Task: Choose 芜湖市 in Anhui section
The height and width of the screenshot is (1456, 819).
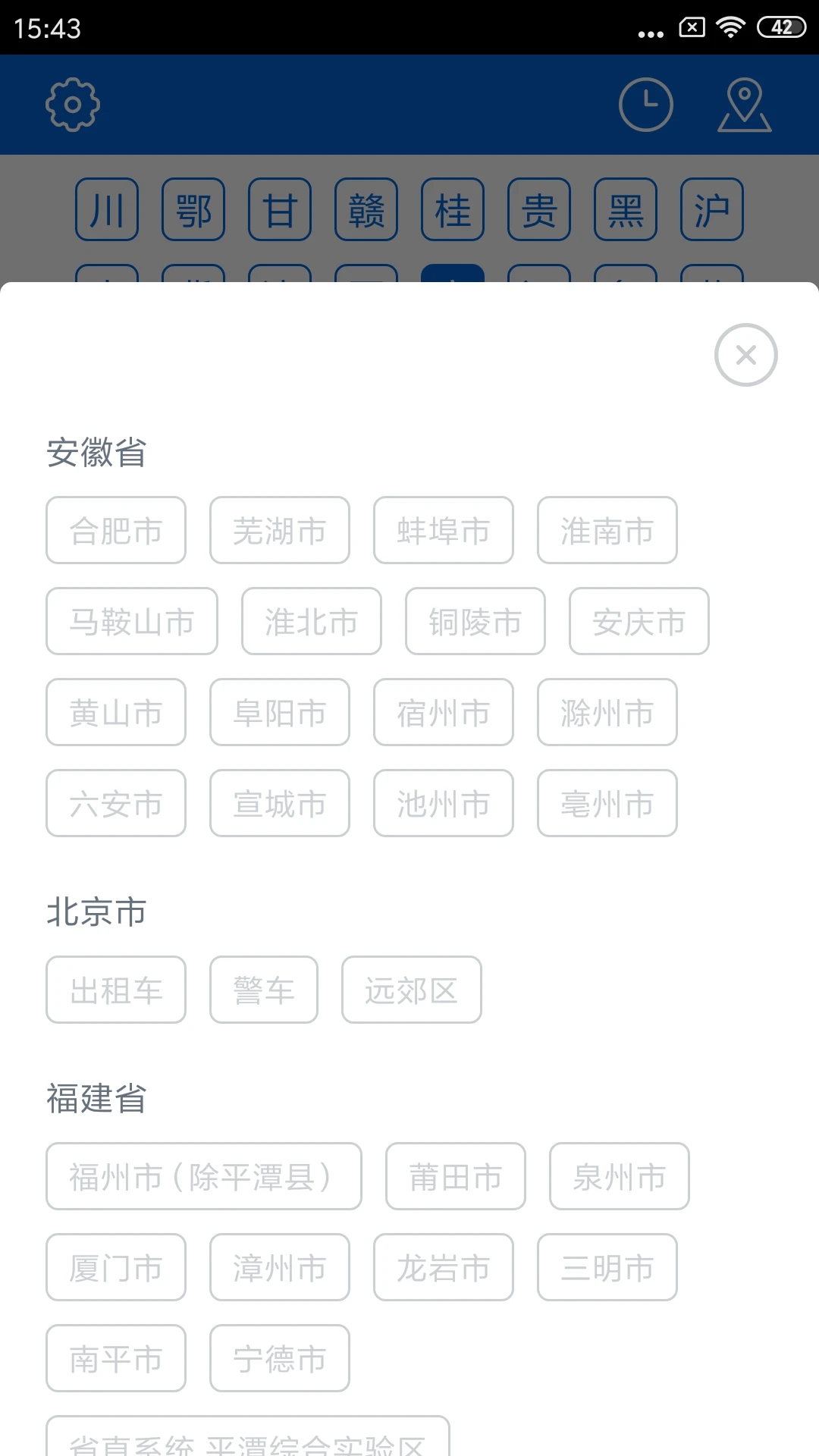Action: (279, 531)
